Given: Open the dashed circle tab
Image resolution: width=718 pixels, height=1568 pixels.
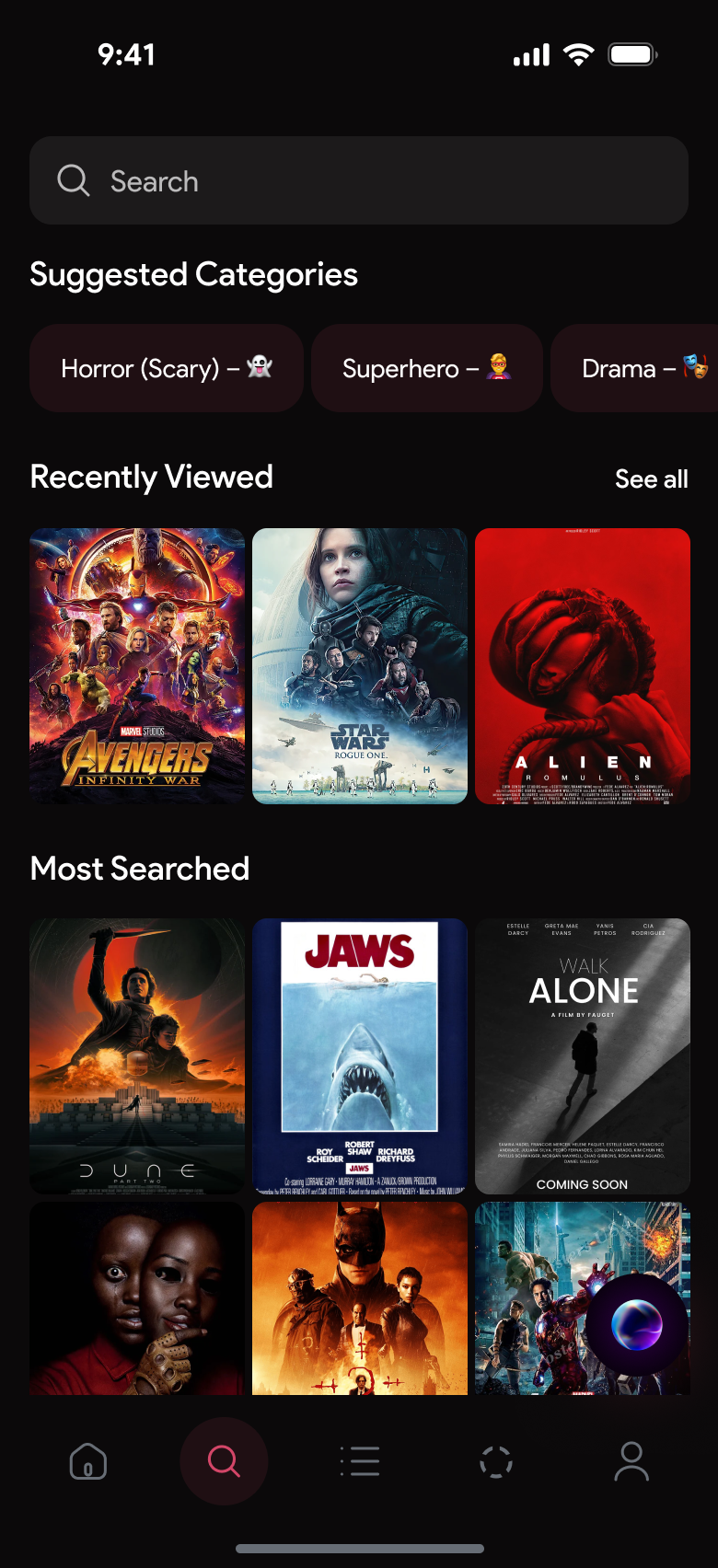Looking at the screenshot, I should click(x=496, y=1461).
